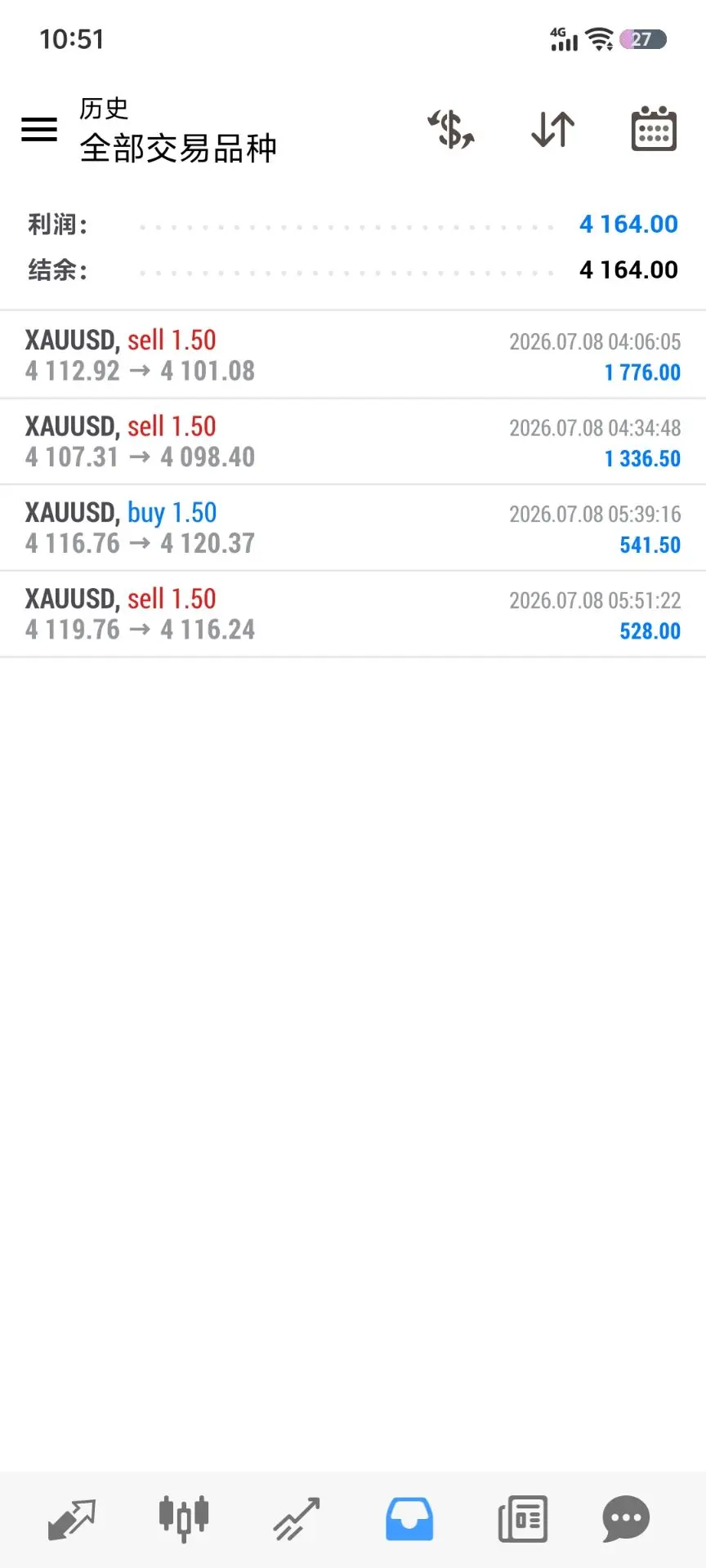Open the sell trade with profit 1 776.00
The height and width of the screenshot is (1568, 706).
(x=353, y=355)
